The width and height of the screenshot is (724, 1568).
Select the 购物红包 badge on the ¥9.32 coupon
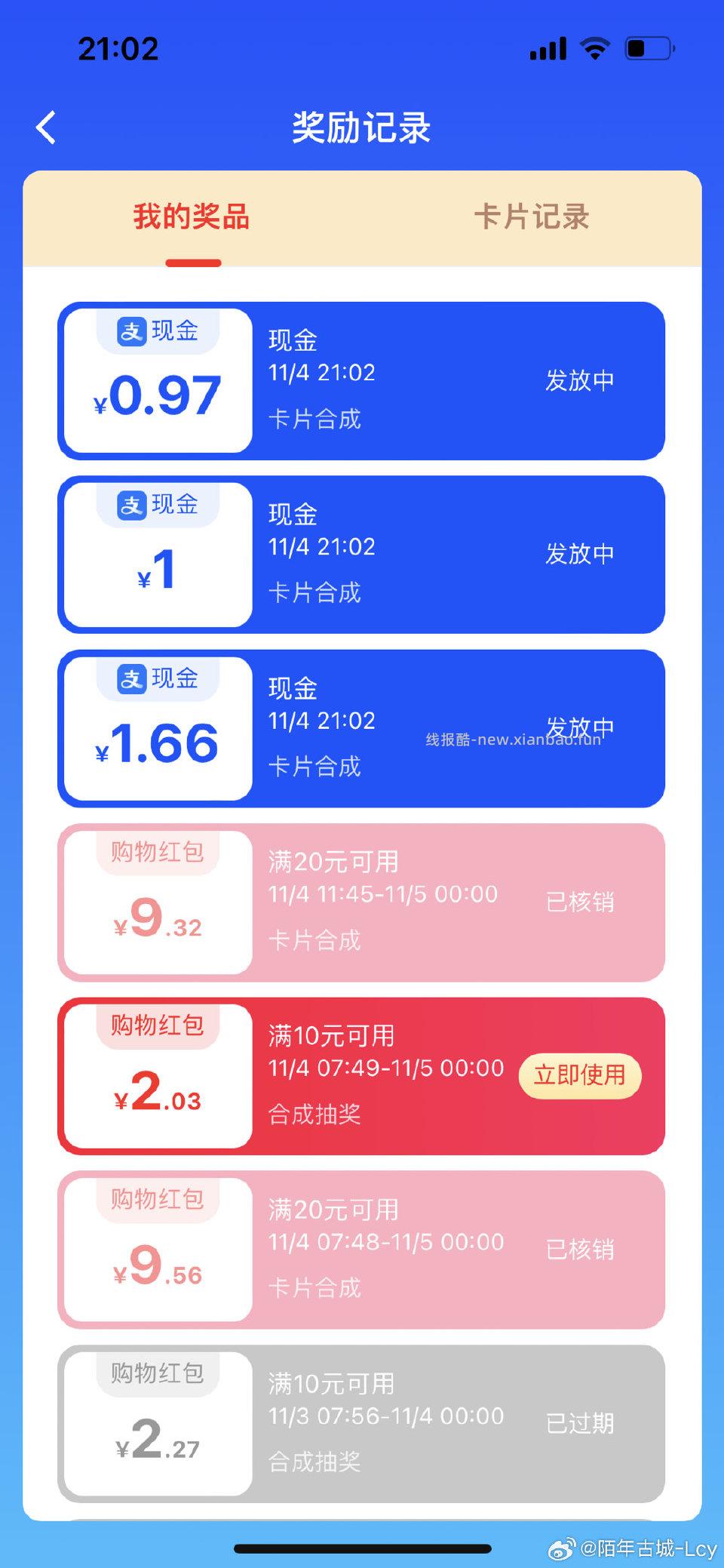click(x=155, y=851)
